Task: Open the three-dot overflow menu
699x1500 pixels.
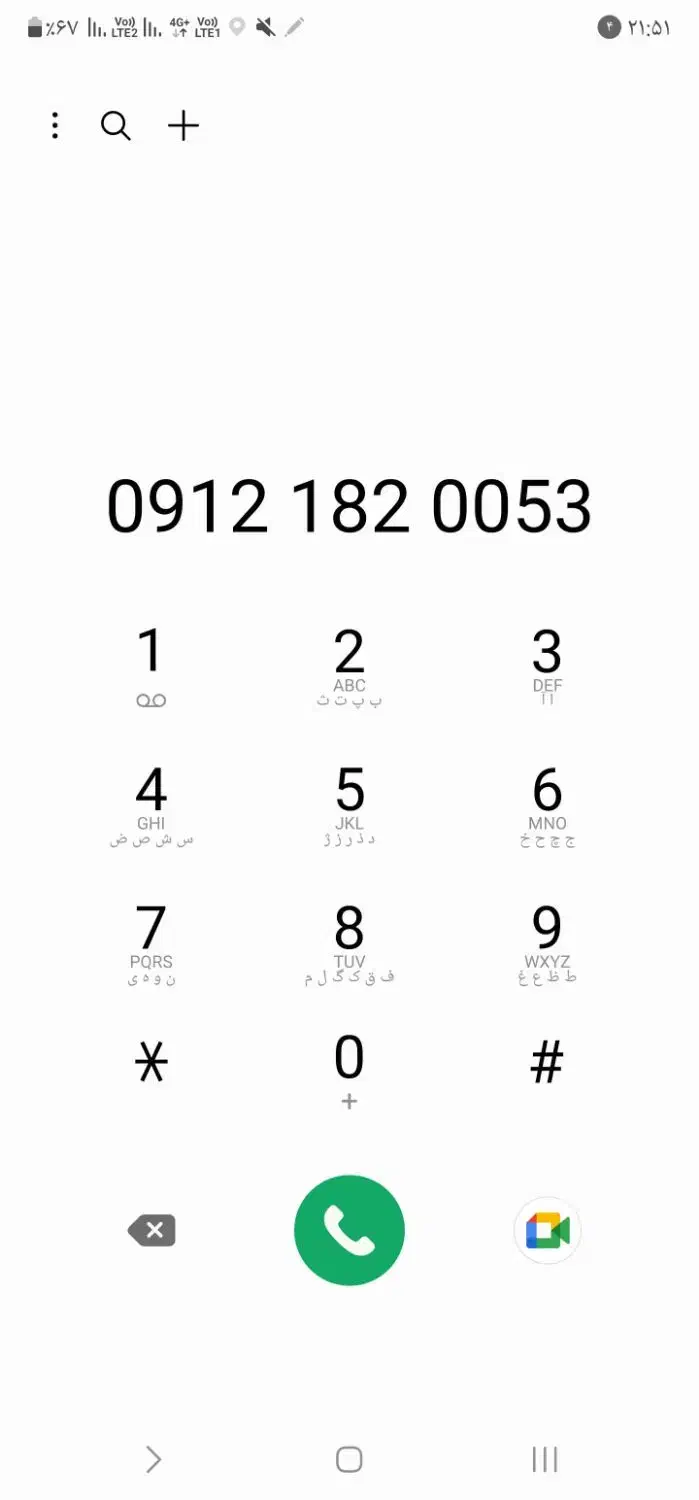Action: 55,126
